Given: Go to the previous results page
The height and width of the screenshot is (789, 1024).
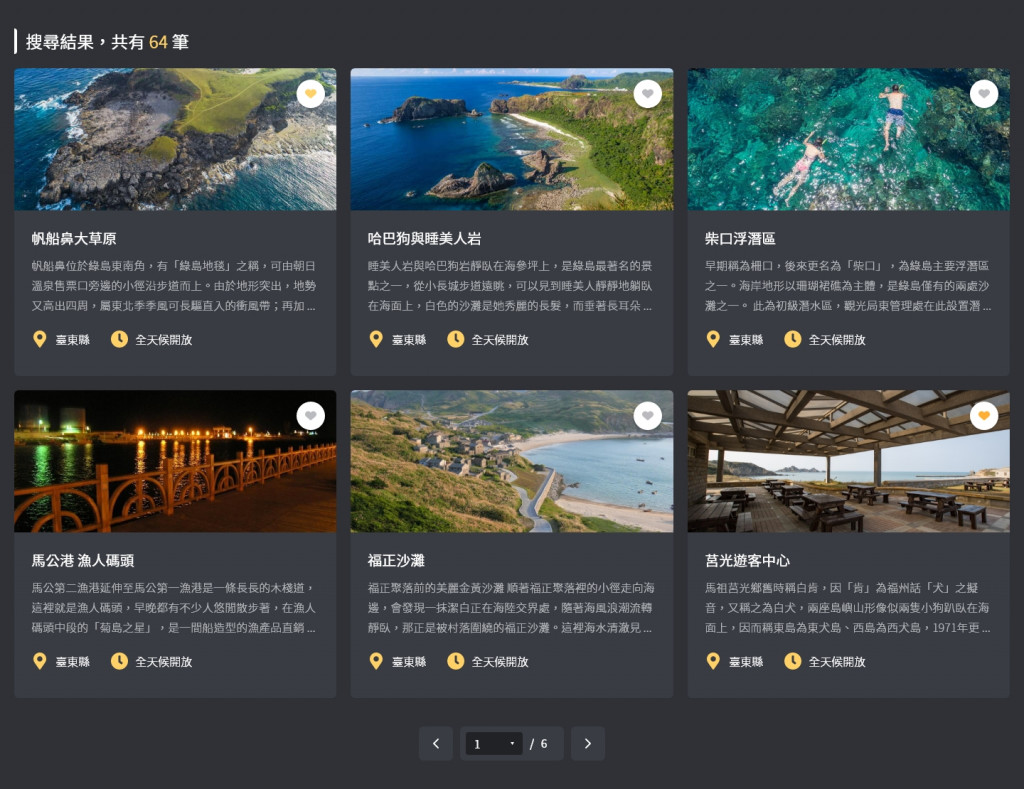Looking at the screenshot, I should coord(436,743).
